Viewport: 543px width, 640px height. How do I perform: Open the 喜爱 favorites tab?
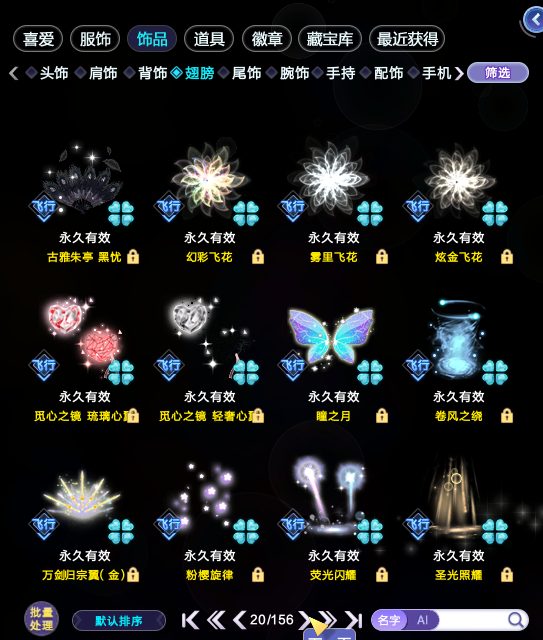(38, 39)
